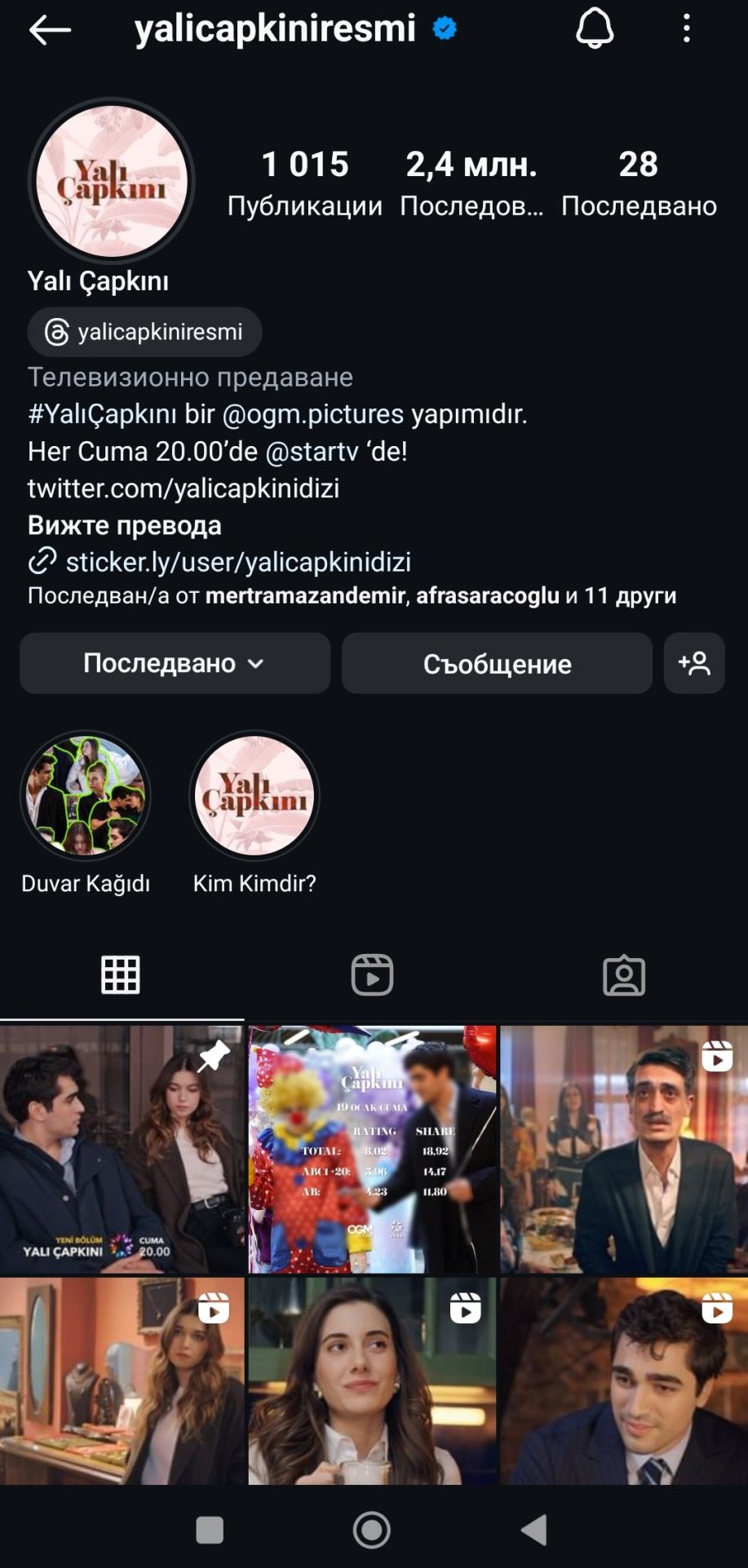Screen dimensions: 748x1568
Task: Open the Yalı Çapkını profile picture
Action: [112, 181]
